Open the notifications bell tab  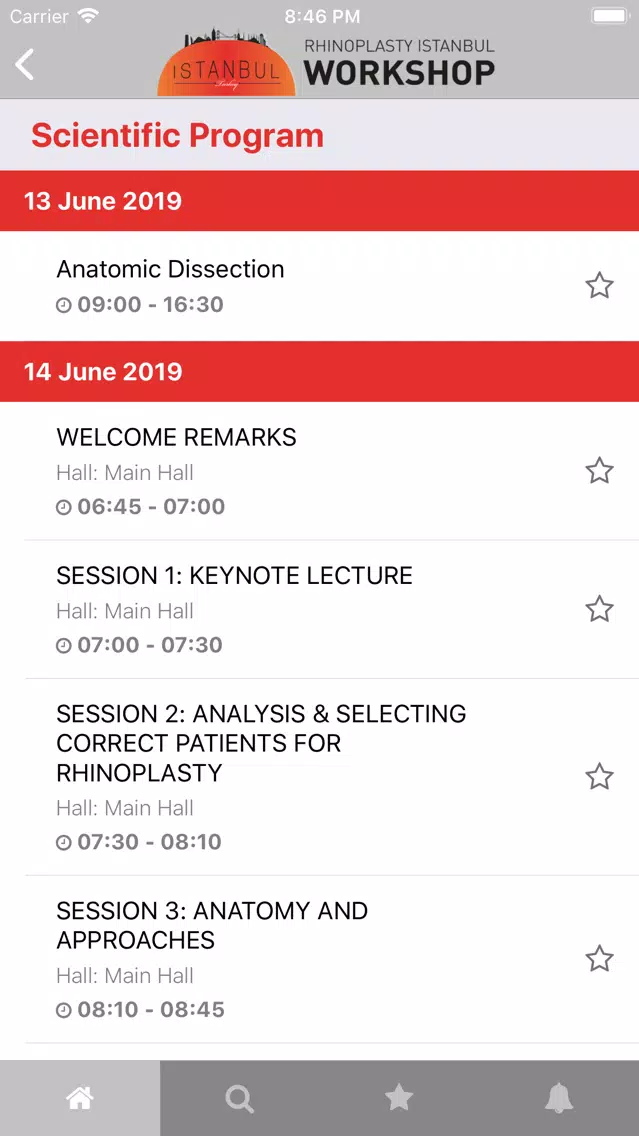559,1098
